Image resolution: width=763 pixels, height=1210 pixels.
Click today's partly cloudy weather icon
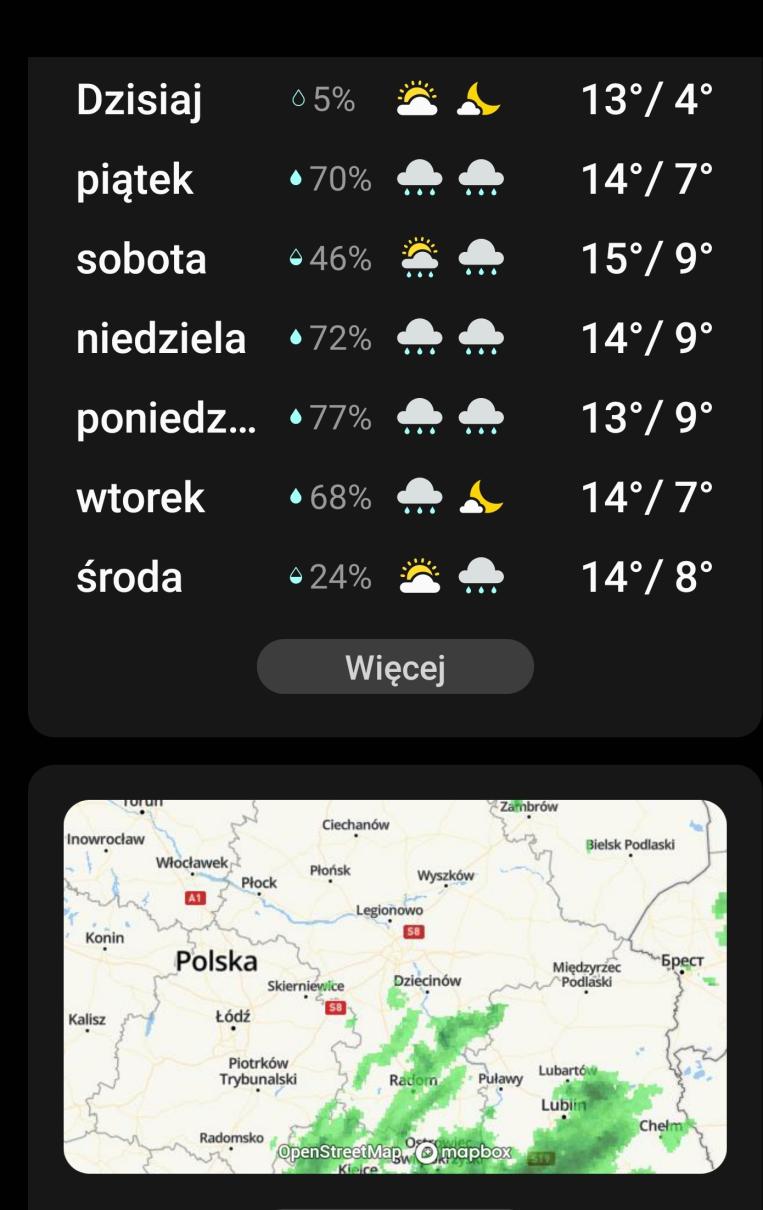tap(419, 100)
